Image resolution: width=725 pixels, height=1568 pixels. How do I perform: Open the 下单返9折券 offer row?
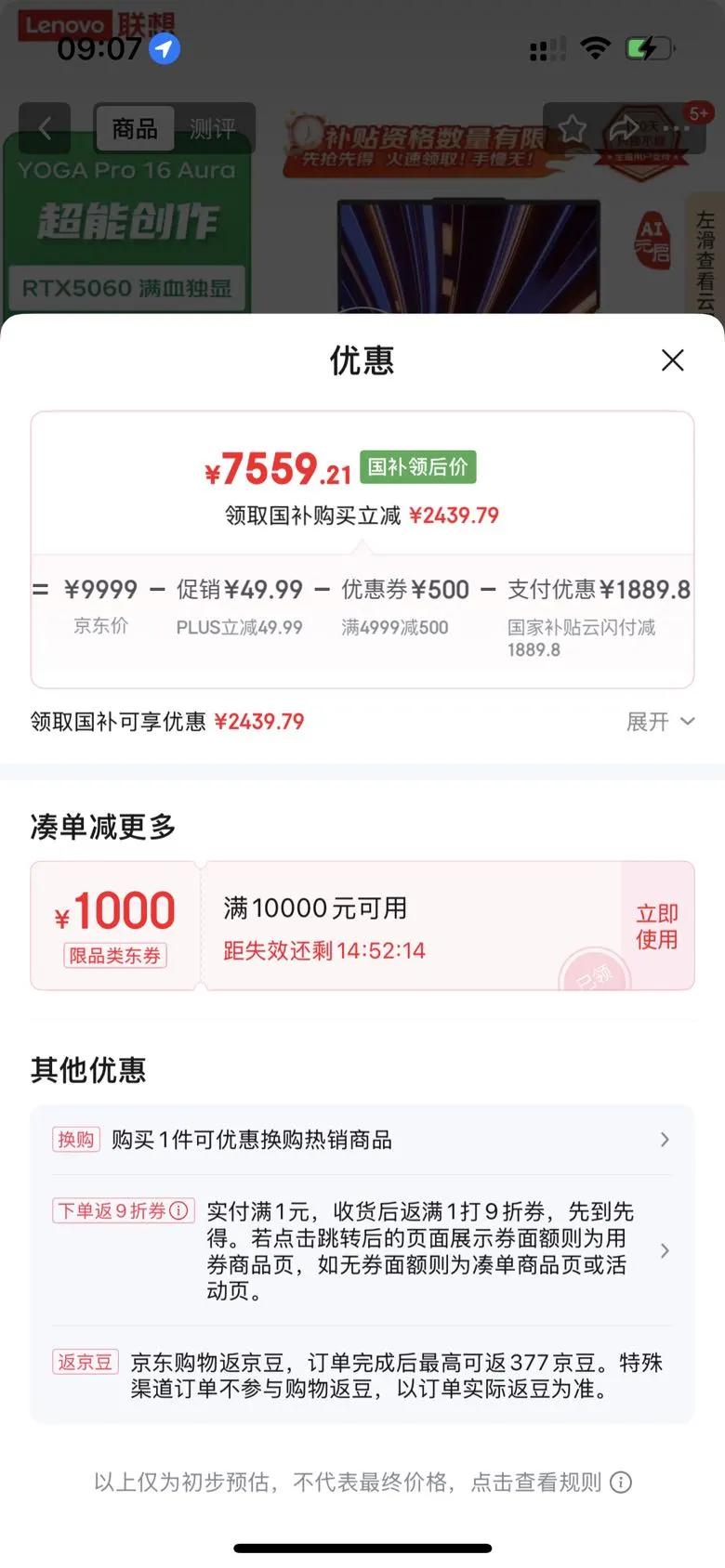pos(418,1250)
